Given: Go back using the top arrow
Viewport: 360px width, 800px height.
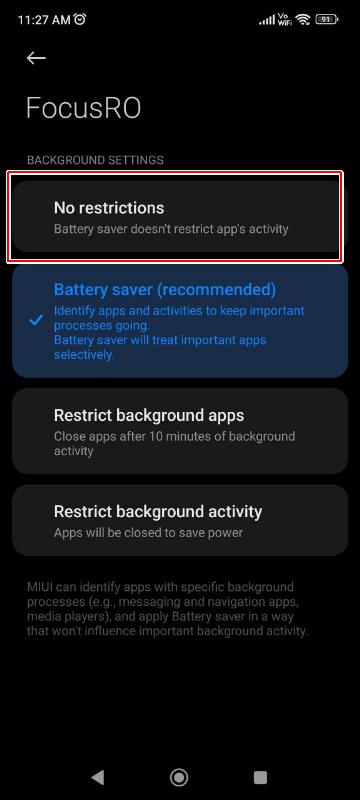Looking at the screenshot, I should (36, 58).
